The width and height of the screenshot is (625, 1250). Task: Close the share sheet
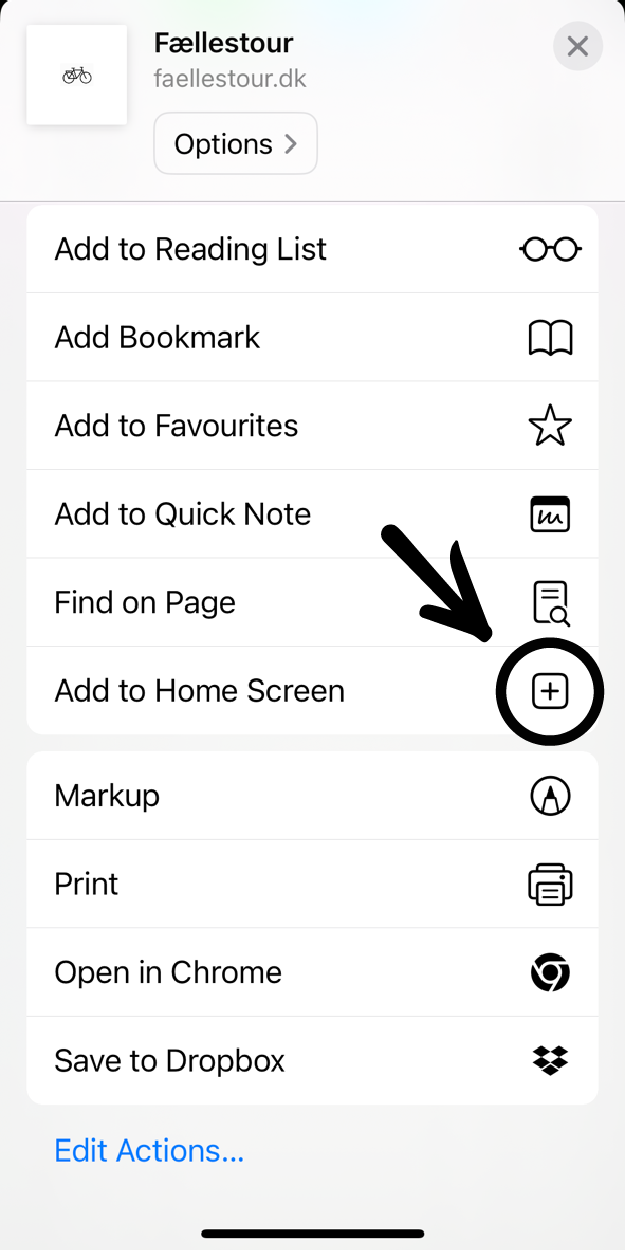click(577, 46)
